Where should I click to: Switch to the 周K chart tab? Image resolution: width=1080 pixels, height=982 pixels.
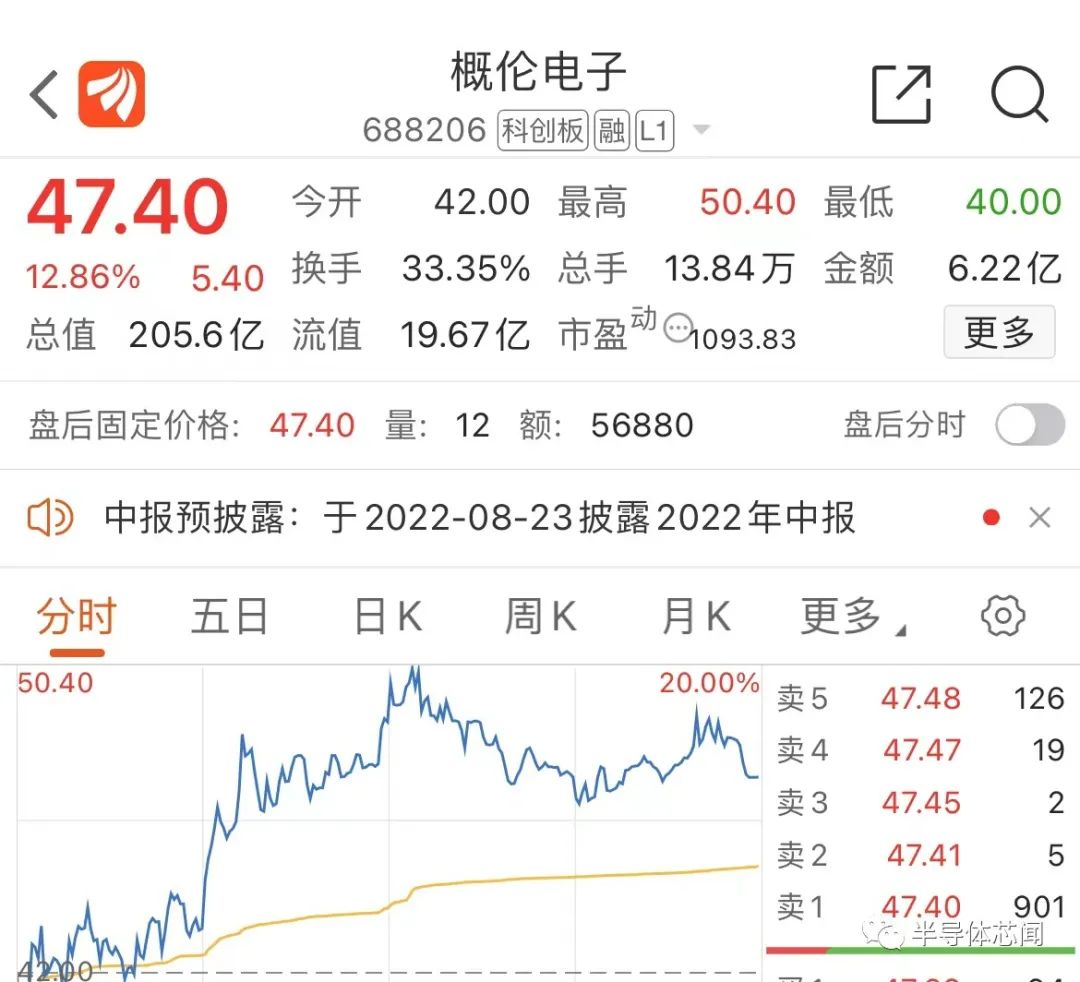click(541, 616)
